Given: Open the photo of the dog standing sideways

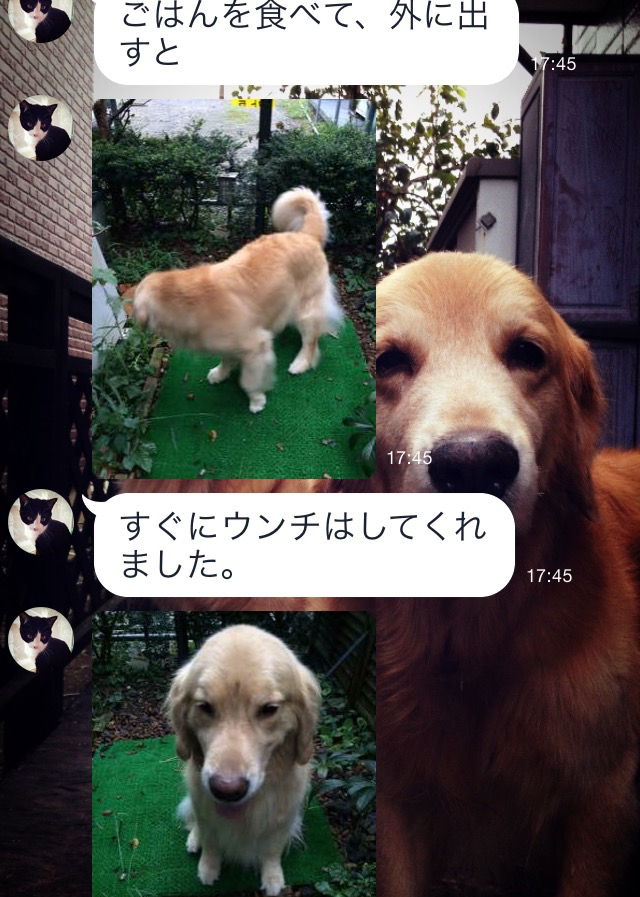Looking at the screenshot, I should pos(234,289).
